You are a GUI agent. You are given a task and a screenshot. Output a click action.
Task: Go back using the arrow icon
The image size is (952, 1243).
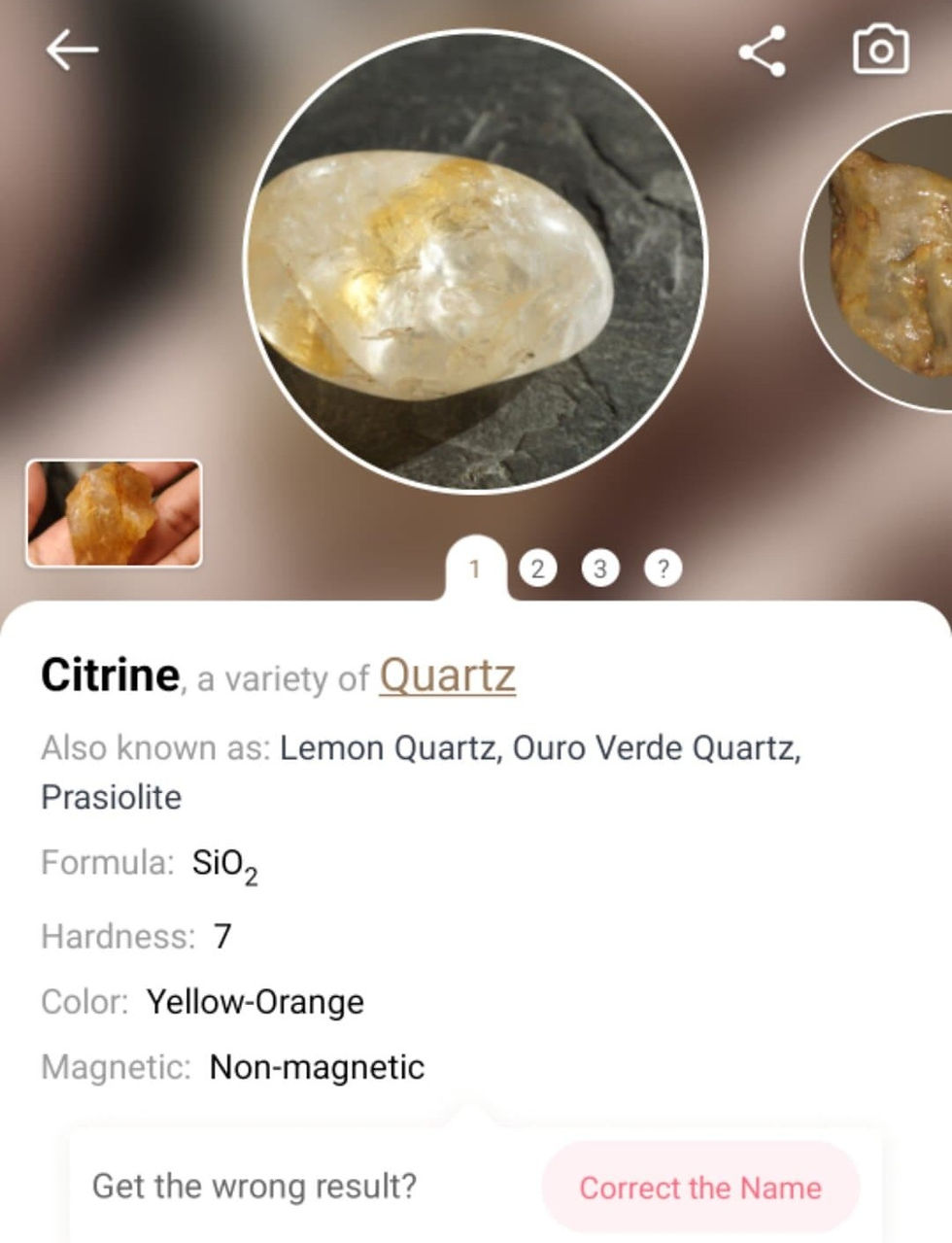click(72, 52)
